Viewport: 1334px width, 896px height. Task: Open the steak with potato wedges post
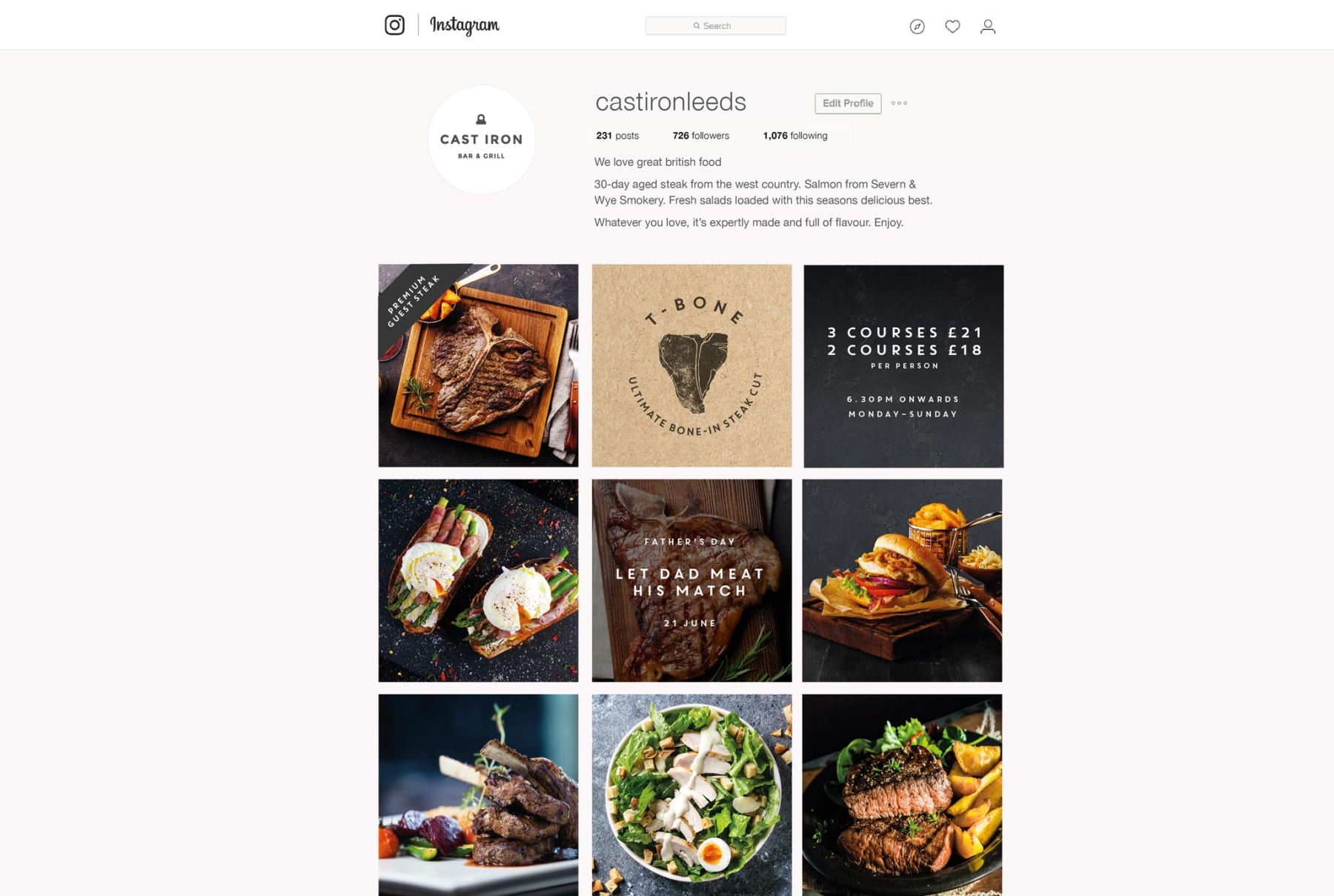coord(902,794)
